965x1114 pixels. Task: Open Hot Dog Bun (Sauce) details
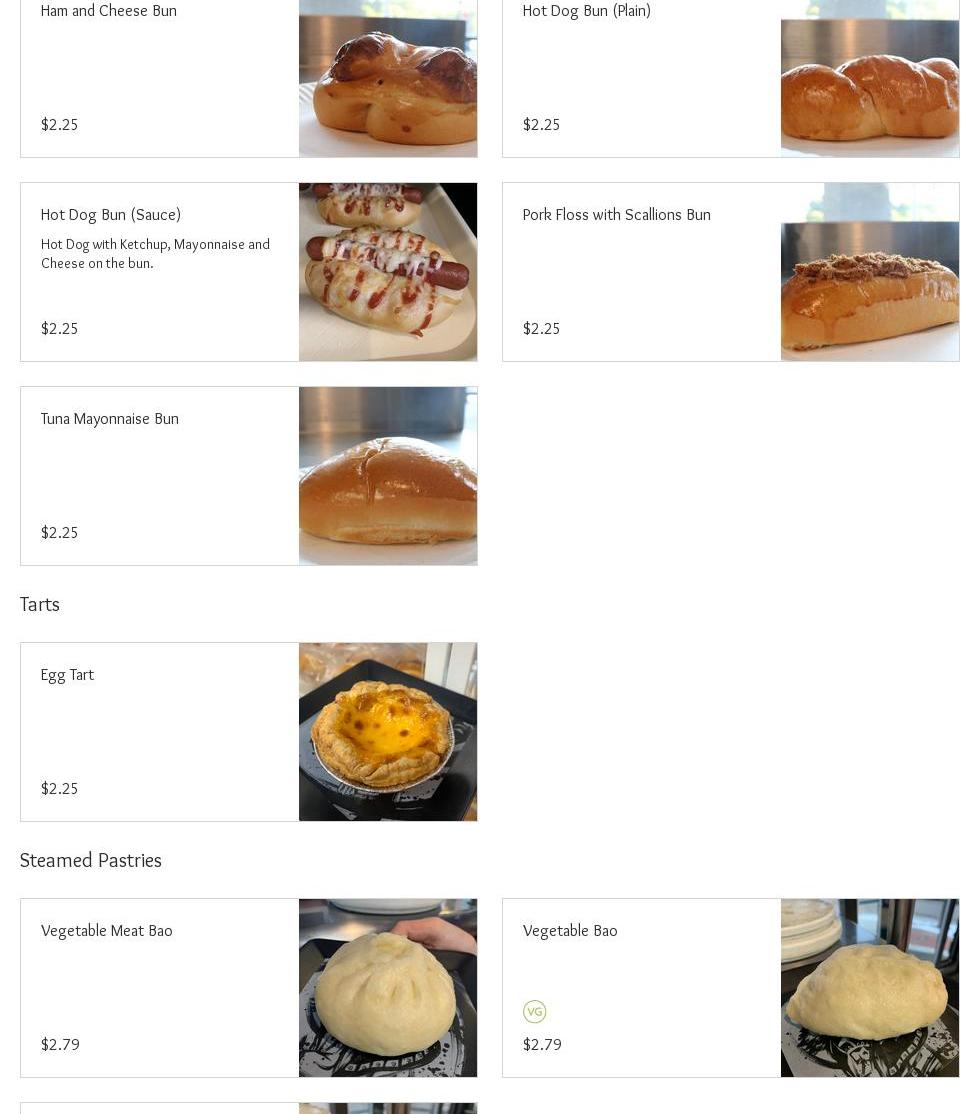pyautogui.click(x=248, y=272)
